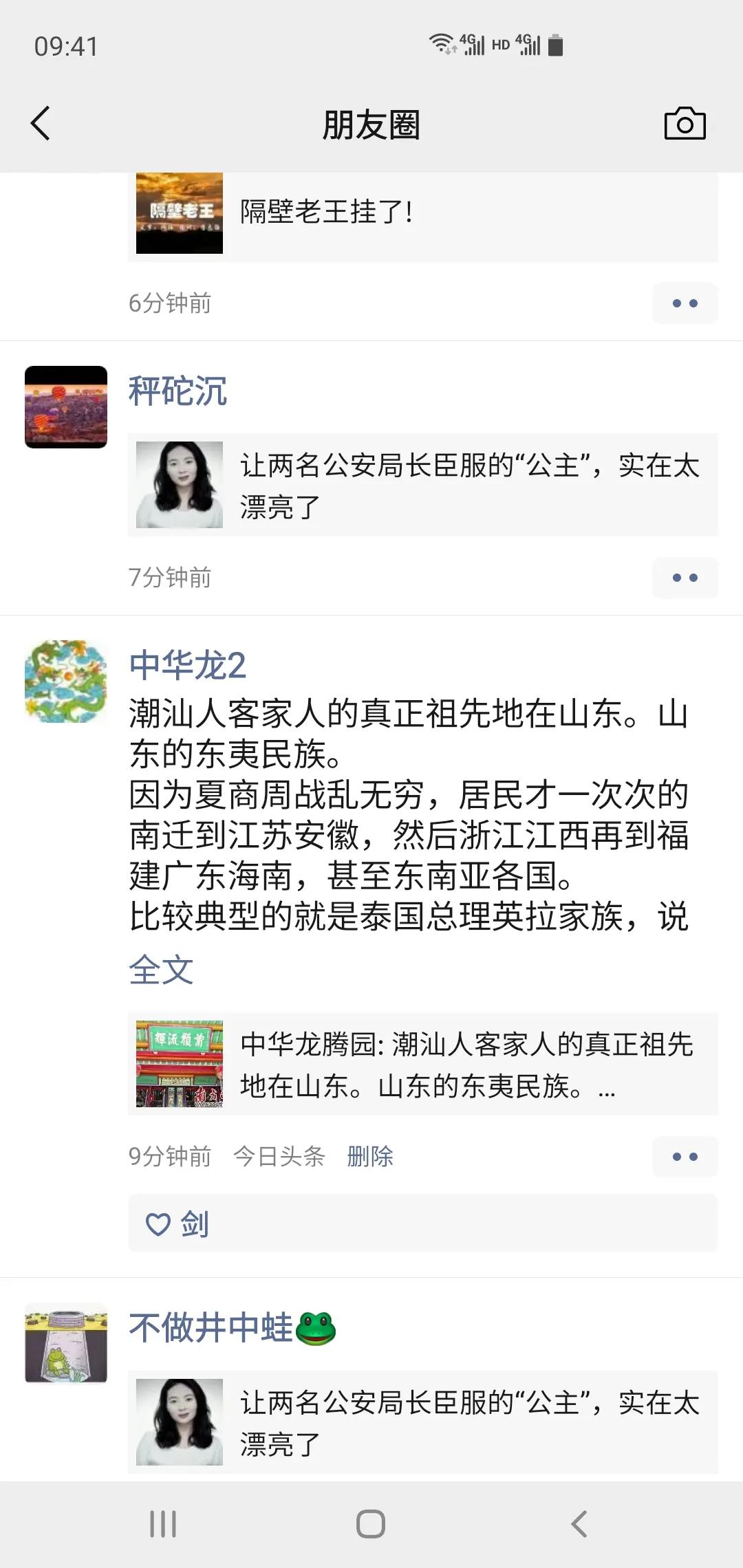Open 秤砣沉's profile avatar
The height and width of the screenshot is (1568, 743).
(x=67, y=407)
